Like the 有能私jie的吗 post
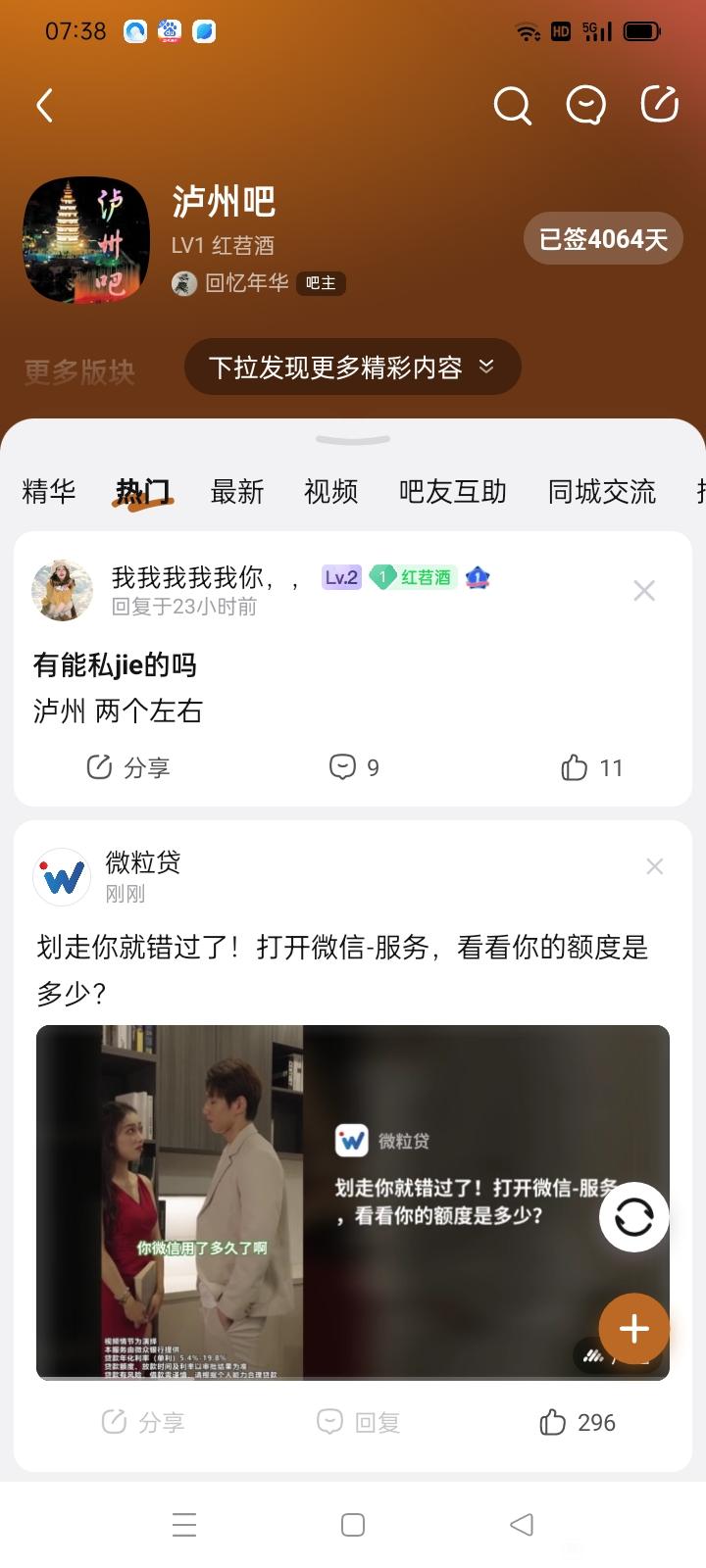Image resolution: width=706 pixels, height=1568 pixels. (x=591, y=767)
